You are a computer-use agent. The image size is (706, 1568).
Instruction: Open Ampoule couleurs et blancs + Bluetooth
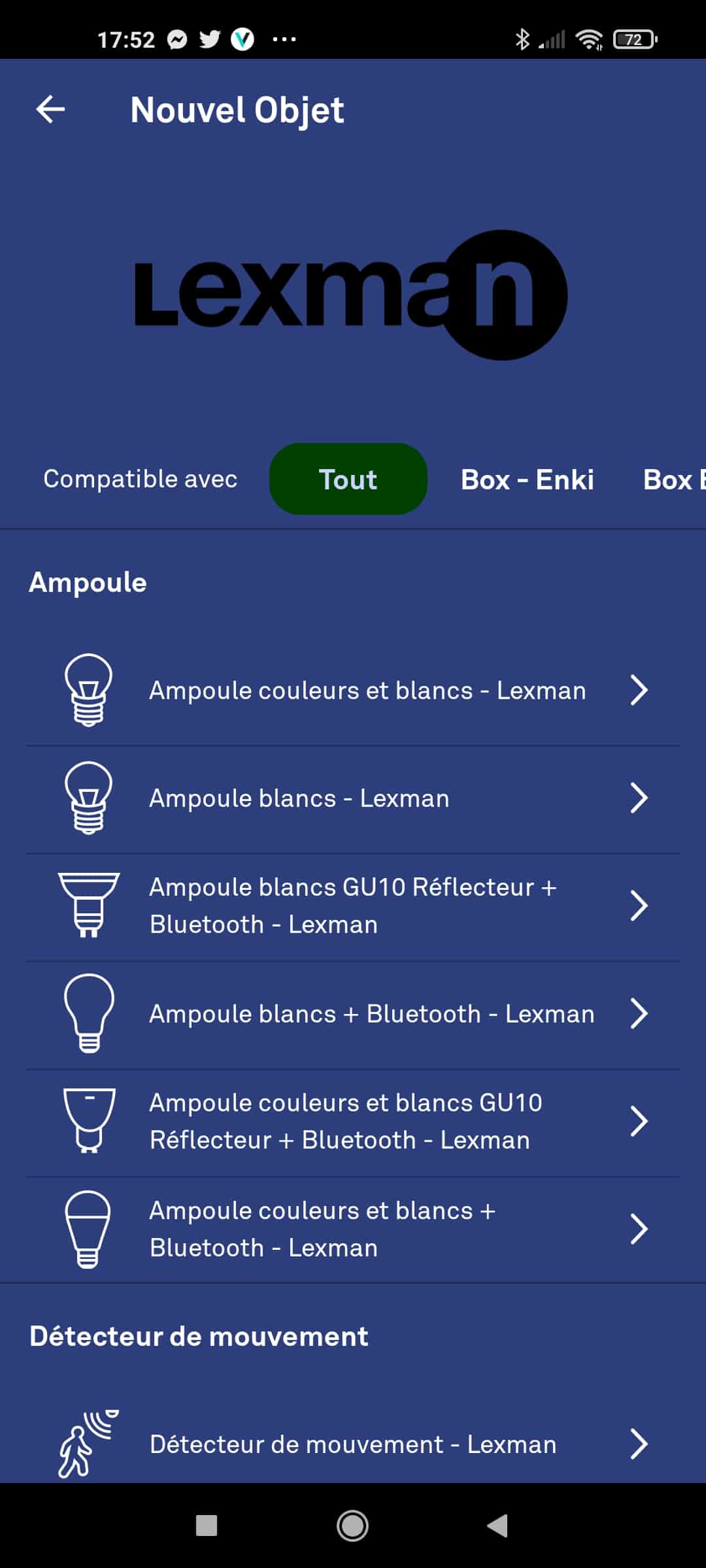(x=353, y=1230)
